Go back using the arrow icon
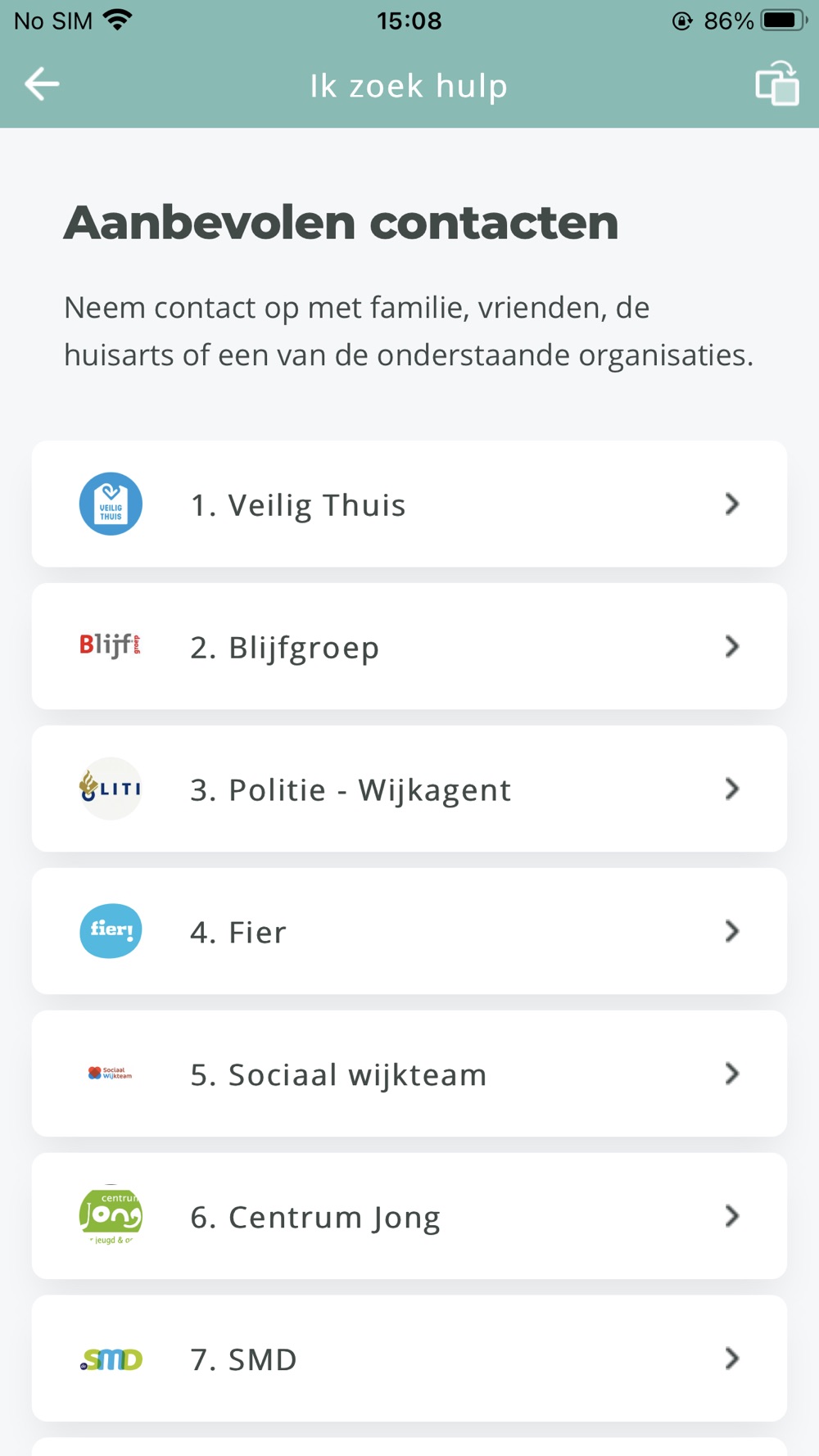 [42, 84]
